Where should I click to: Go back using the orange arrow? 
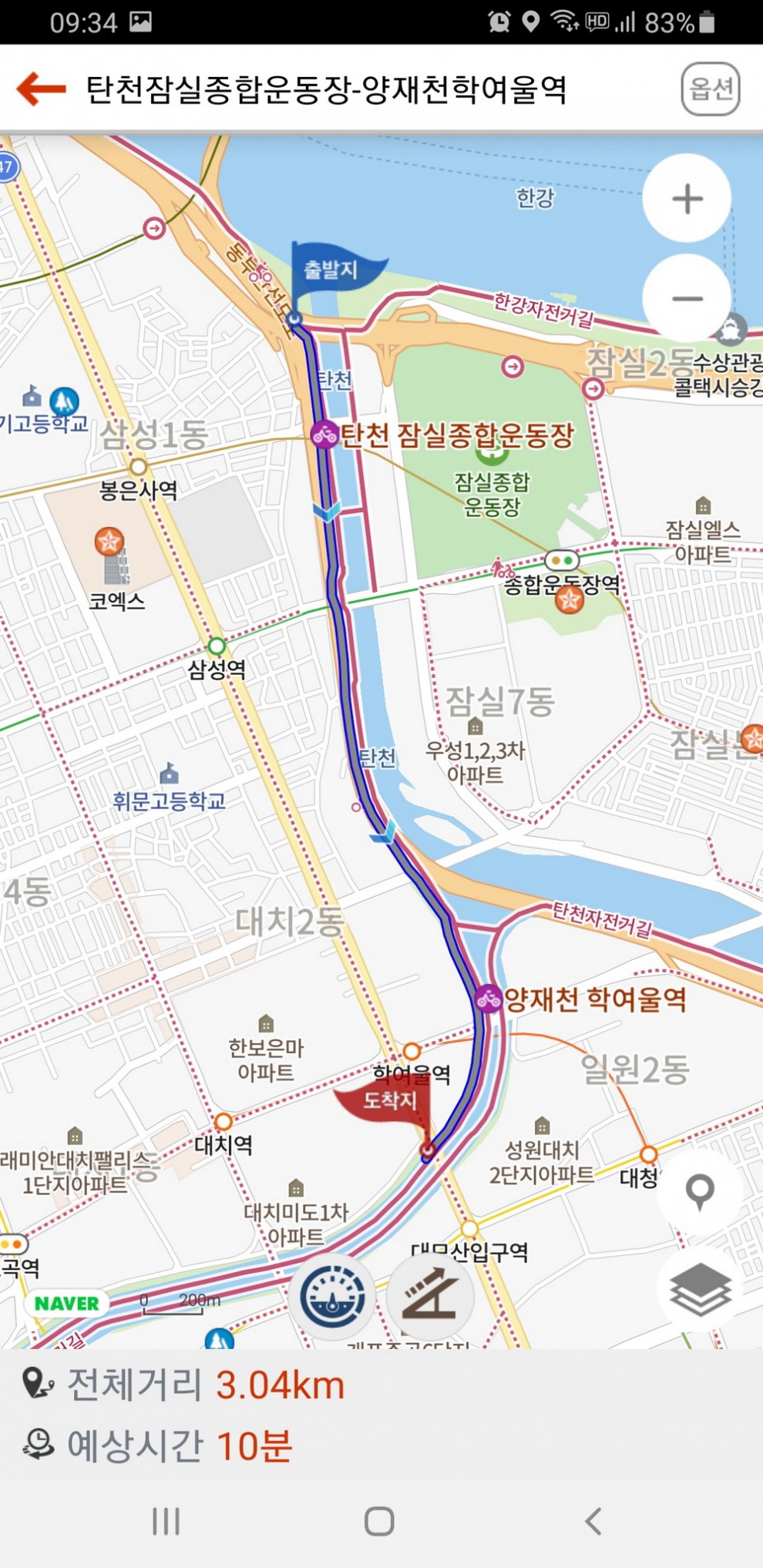[x=42, y=89]
